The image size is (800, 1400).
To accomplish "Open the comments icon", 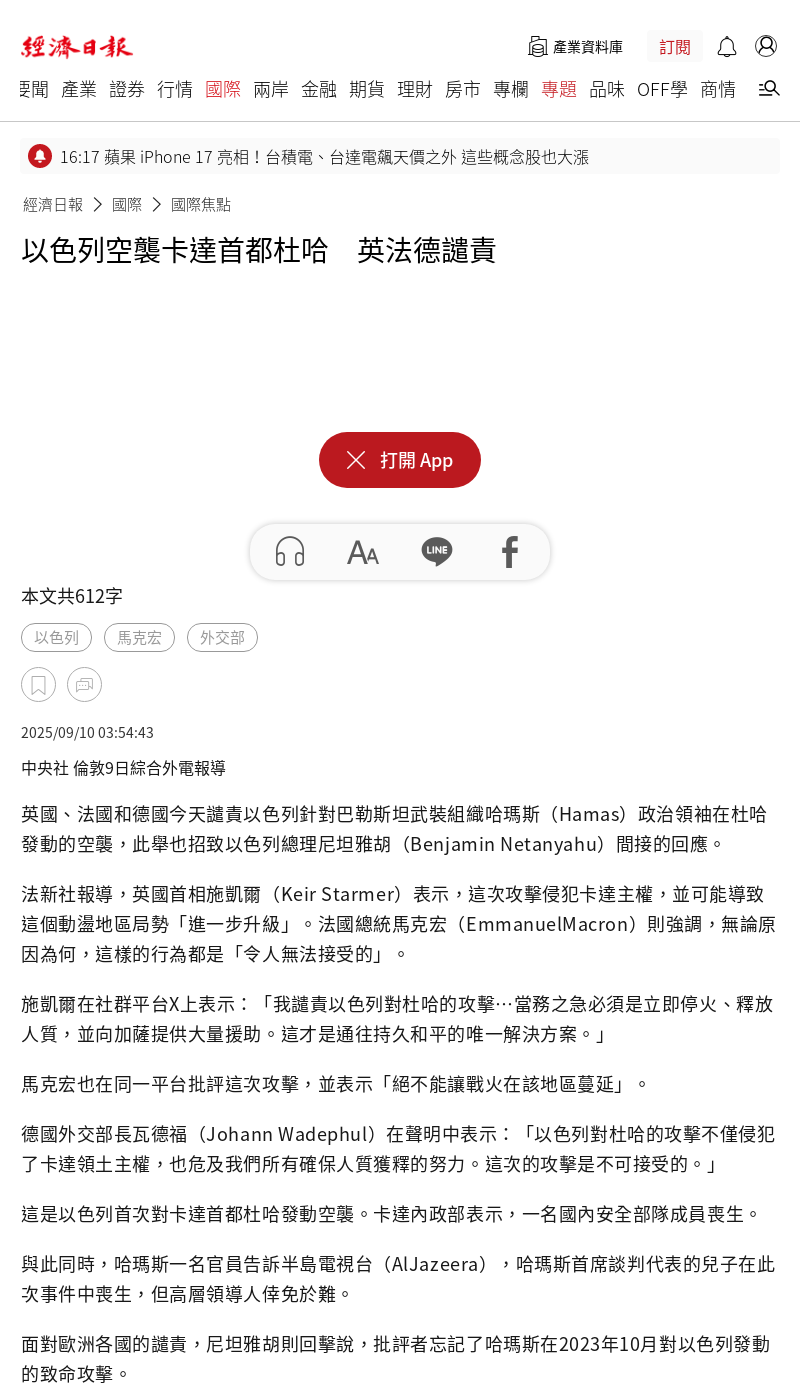I will (x=84, y=685).
